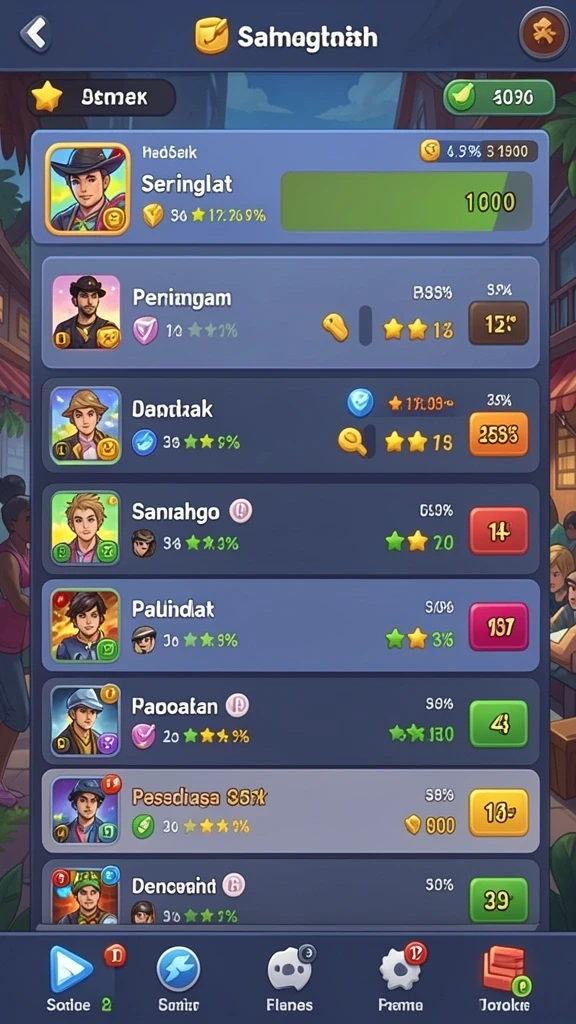The image size is (576, 1024).
Task: Tap the green 39 button beside Denceand
Action: point(498,901)
